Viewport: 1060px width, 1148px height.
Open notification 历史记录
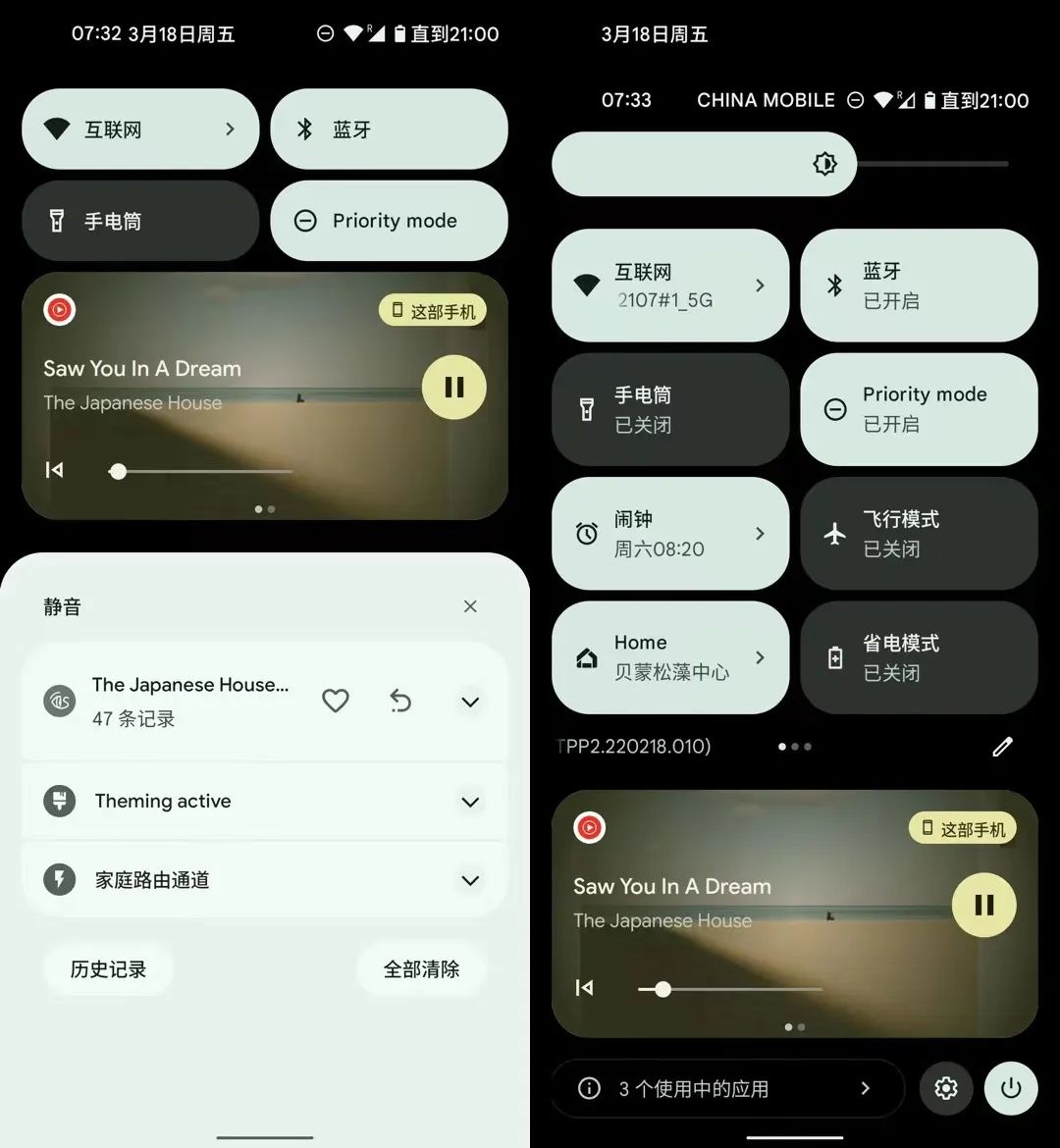coord(108,968)
